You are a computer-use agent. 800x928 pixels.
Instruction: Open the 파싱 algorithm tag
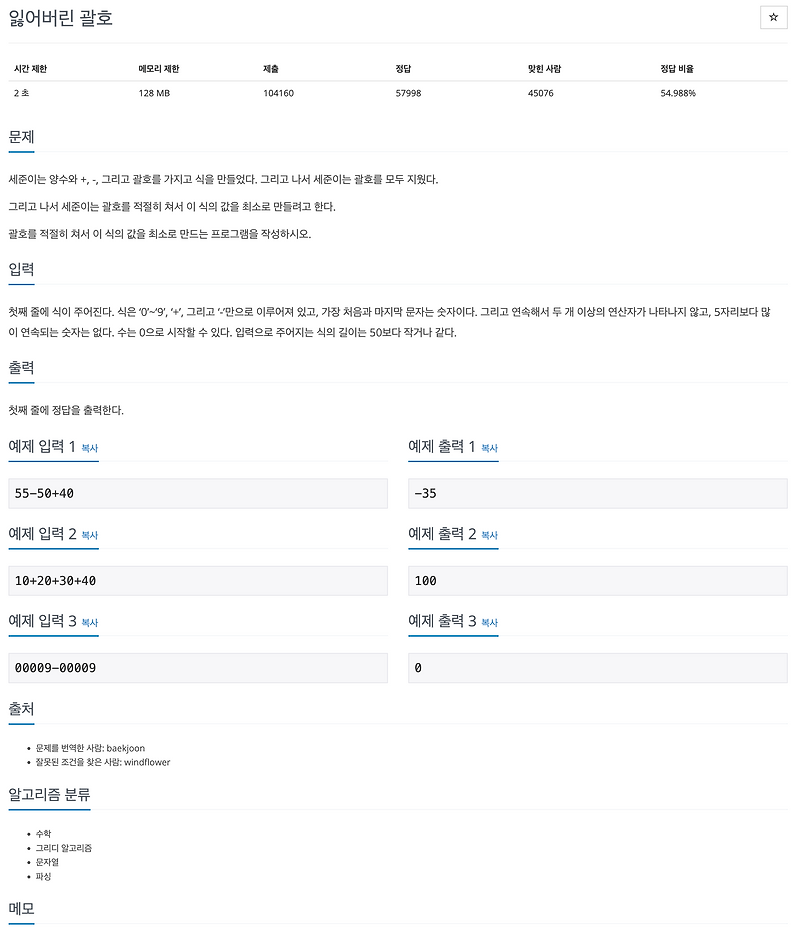tap(41, 875)
